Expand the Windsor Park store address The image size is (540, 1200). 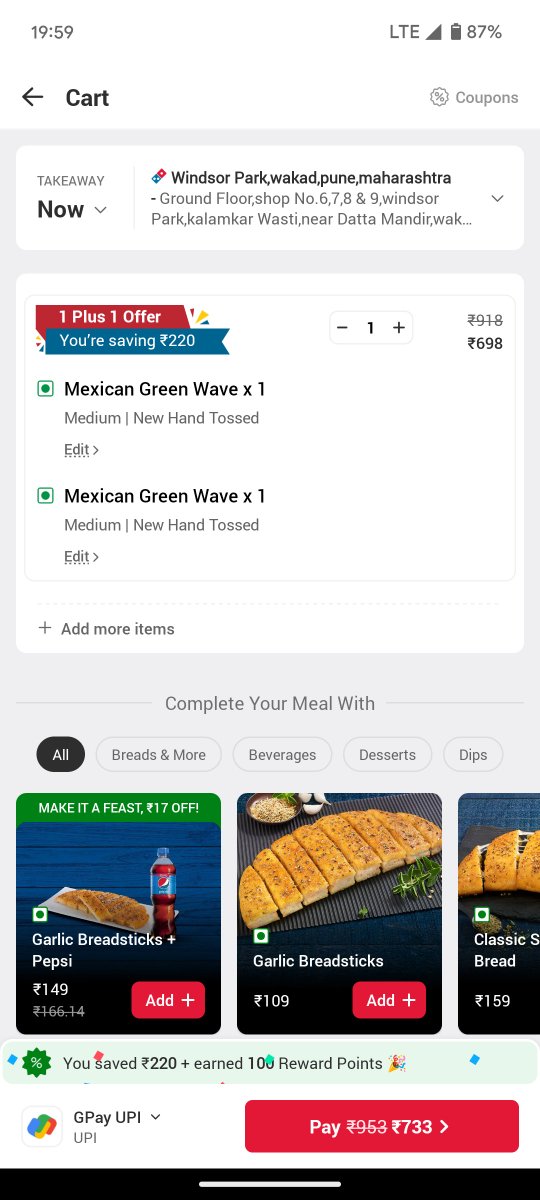[x=497, y=198]
